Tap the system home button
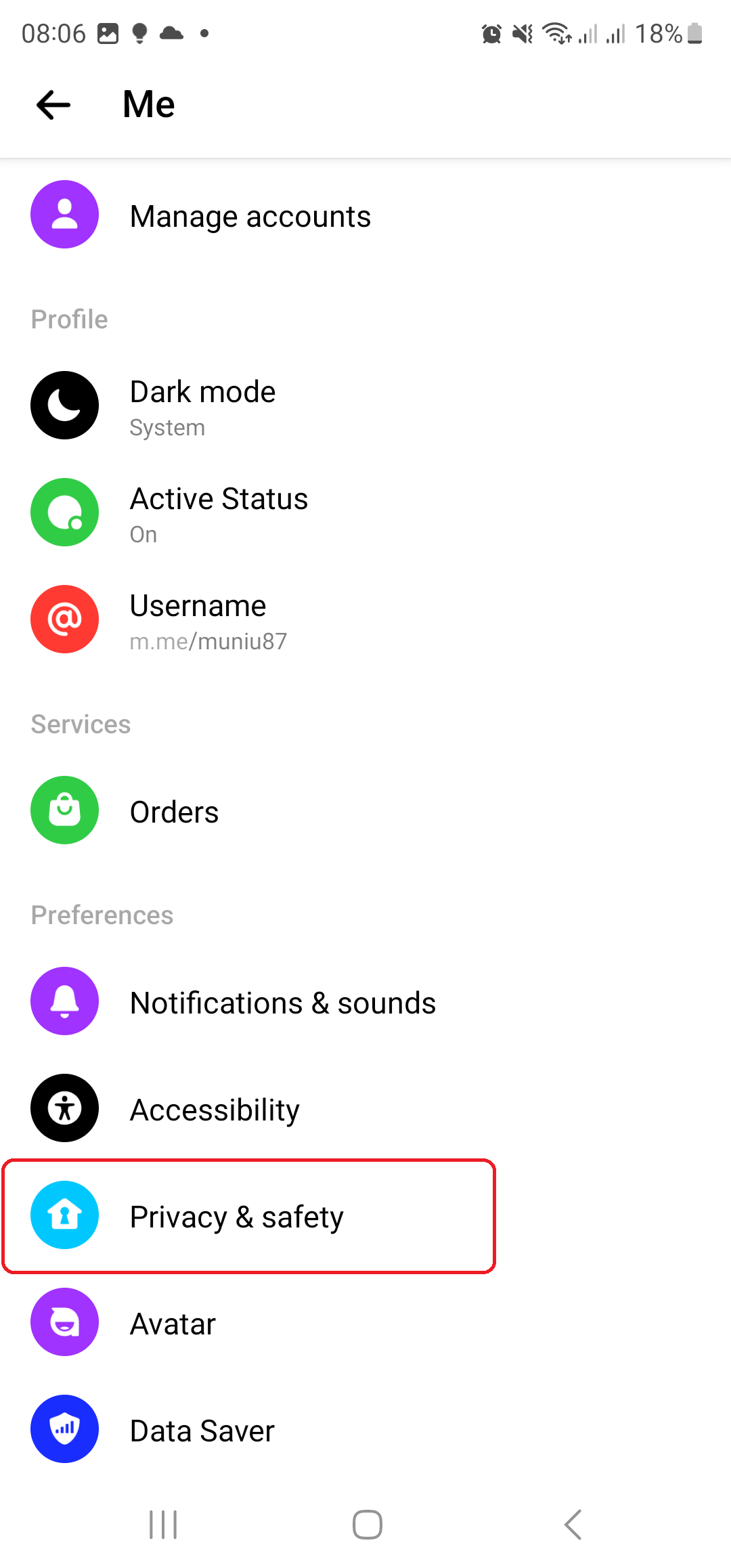The width and height of the screenshot is (731, 1568). click(367, 1525)
